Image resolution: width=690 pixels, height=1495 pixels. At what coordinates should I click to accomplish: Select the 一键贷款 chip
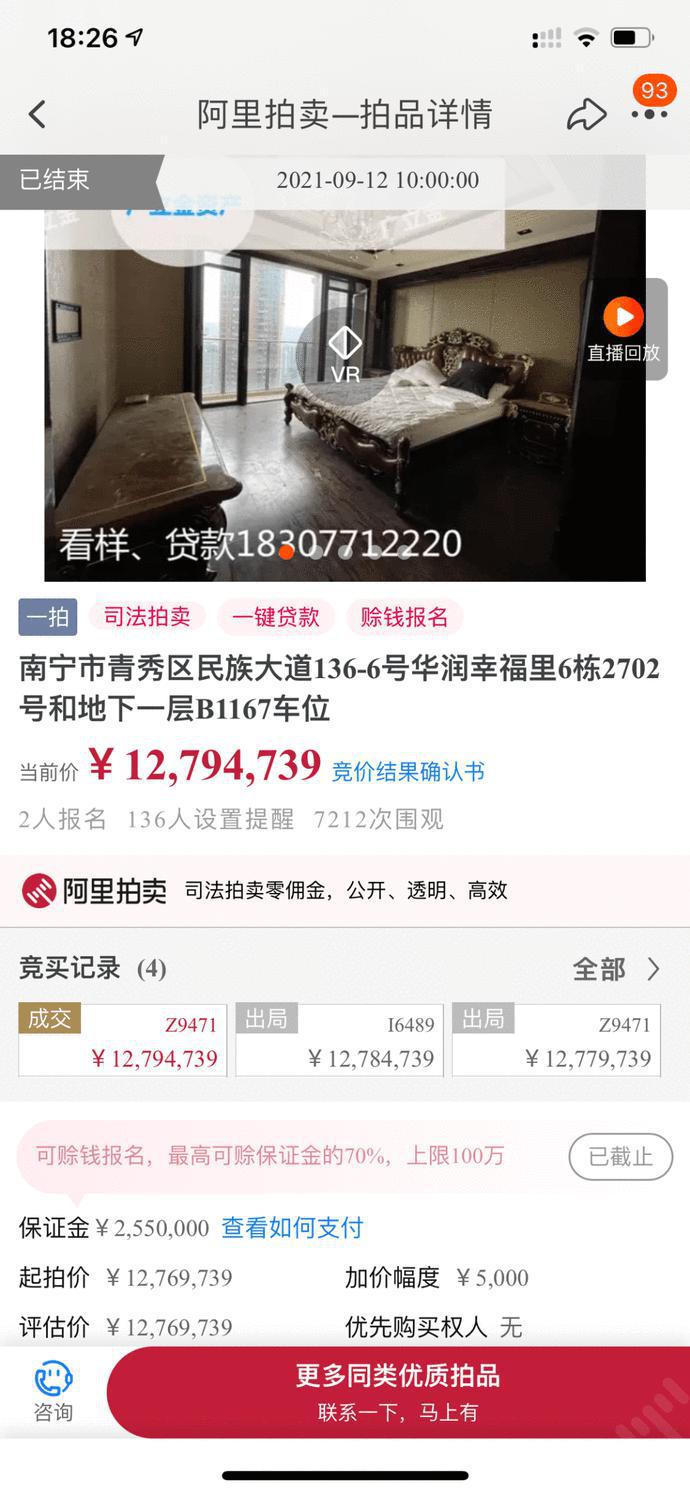(276, 617)
